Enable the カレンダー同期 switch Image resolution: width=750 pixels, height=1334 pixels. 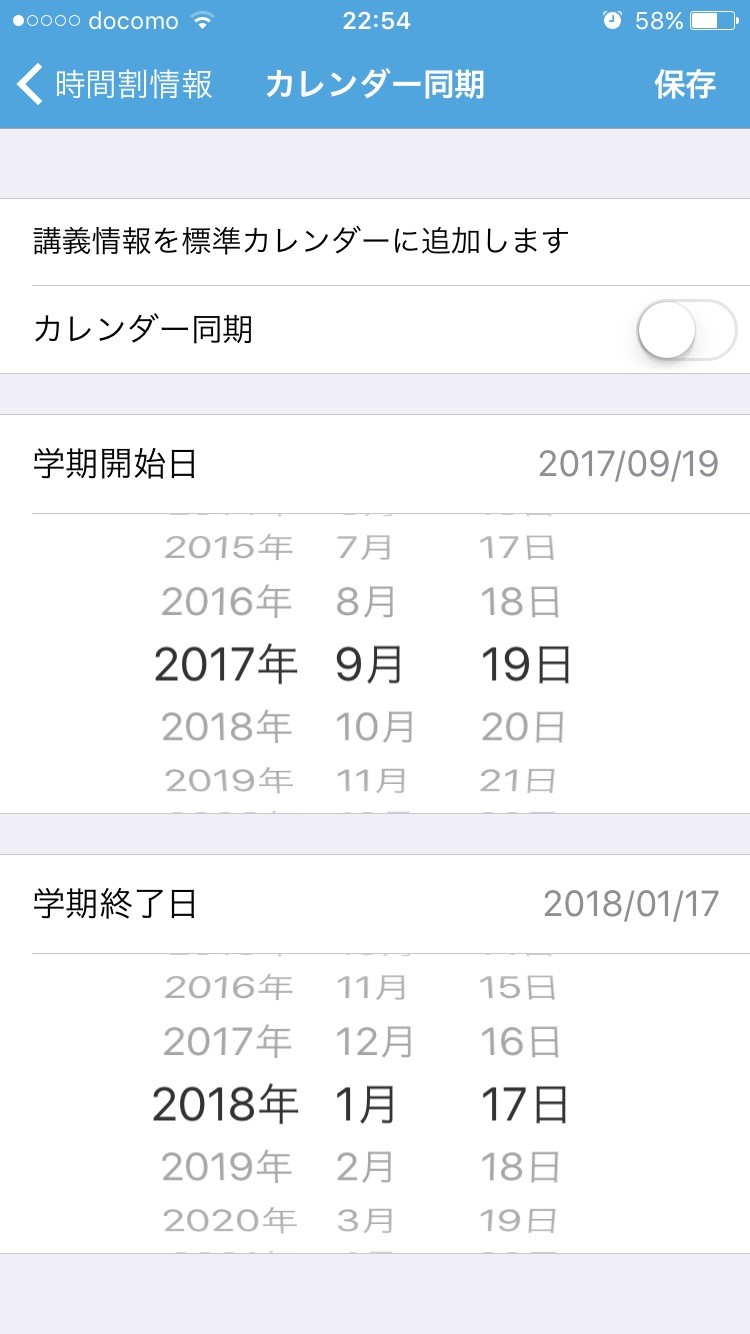[x=686, y=329]
